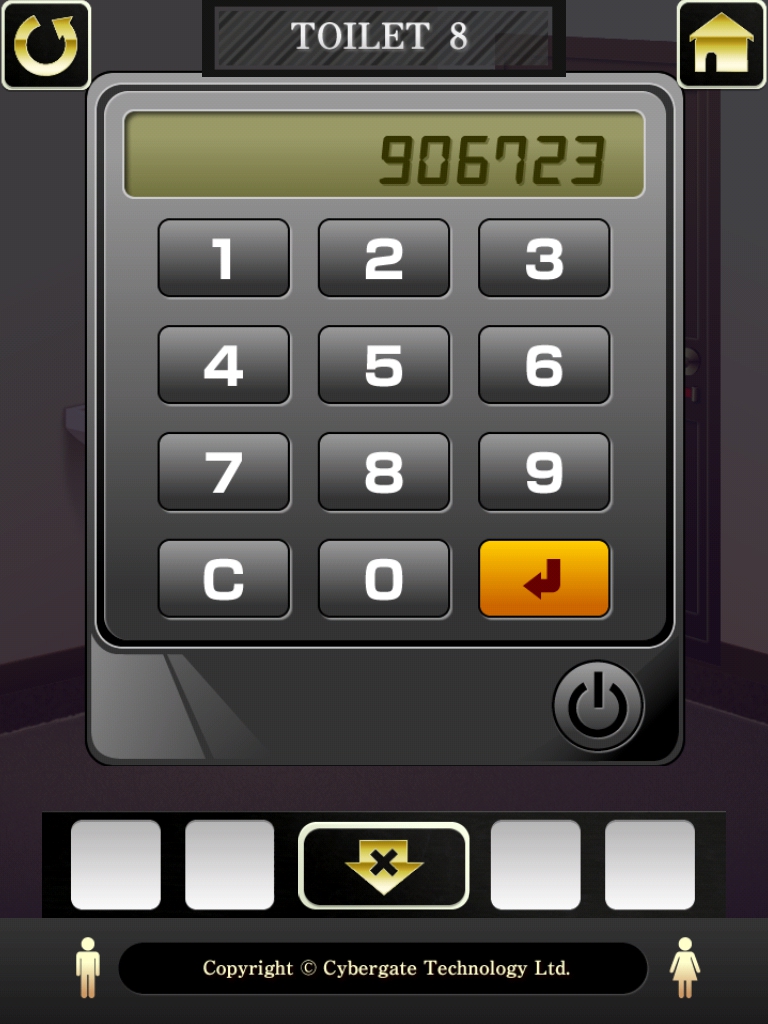
Task: Tap the number 2 key
Action: click(384, 258)
